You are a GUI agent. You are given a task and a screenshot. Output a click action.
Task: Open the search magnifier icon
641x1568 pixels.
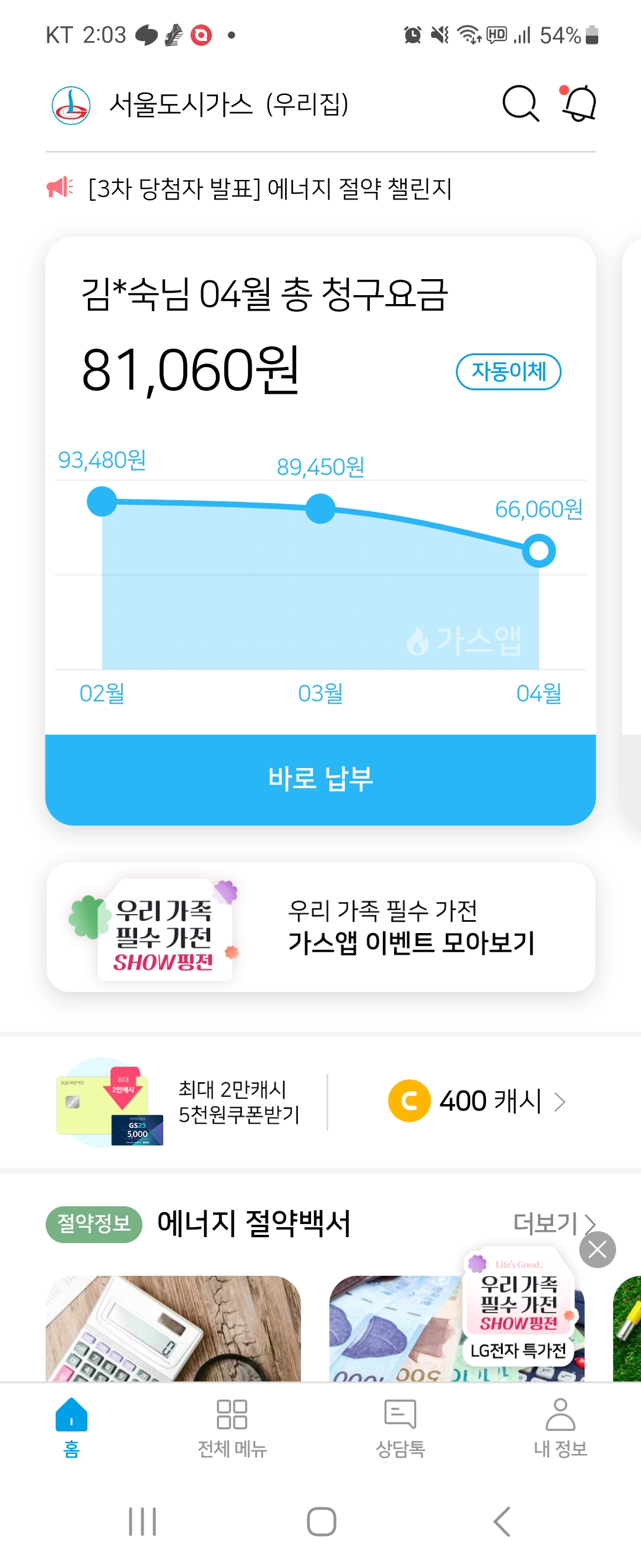(520, 104)
